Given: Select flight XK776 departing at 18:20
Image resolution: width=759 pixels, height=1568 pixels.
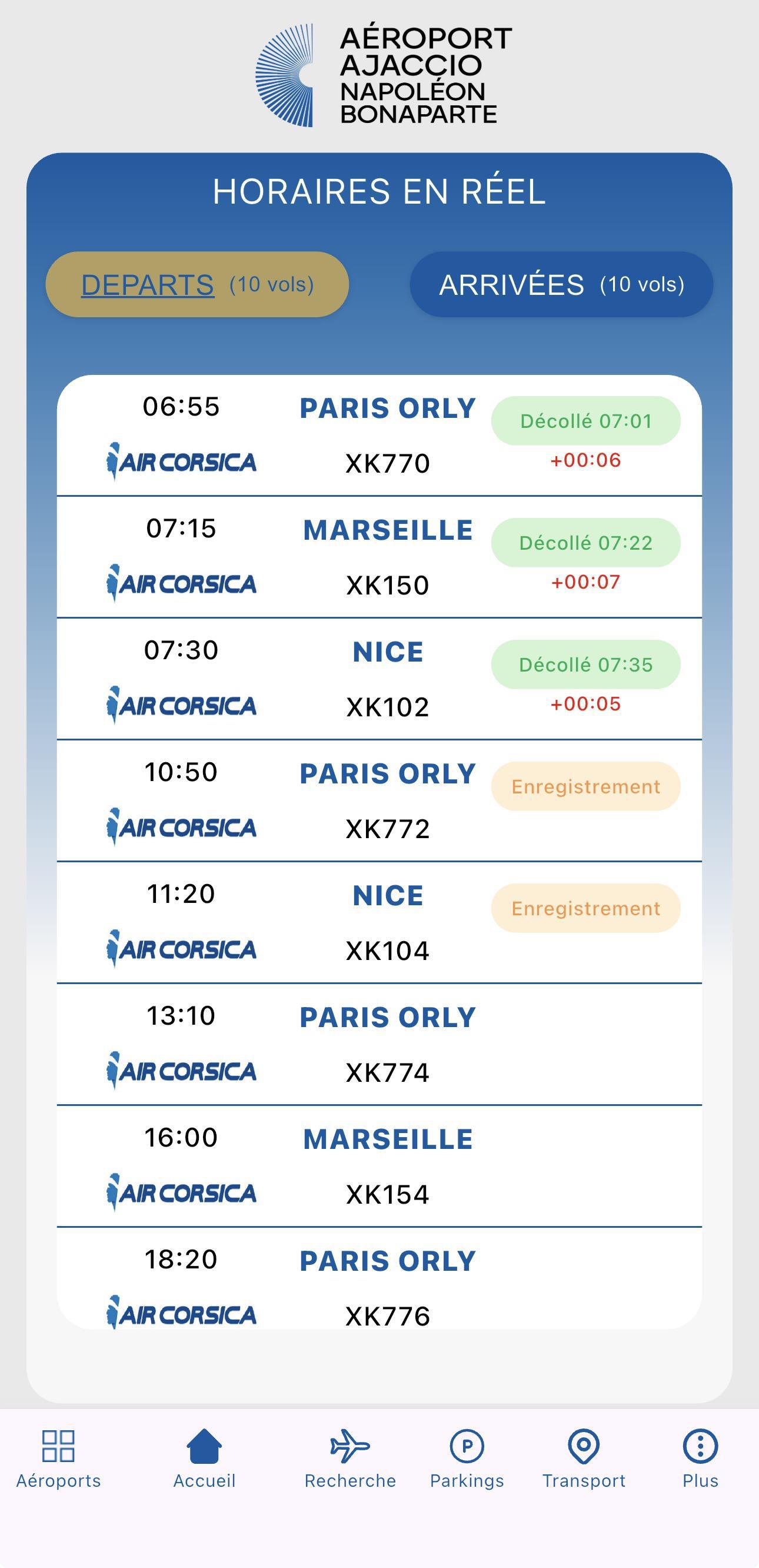Looking at the screenshot, I should pyautogui.click(x=379, y=1284).
